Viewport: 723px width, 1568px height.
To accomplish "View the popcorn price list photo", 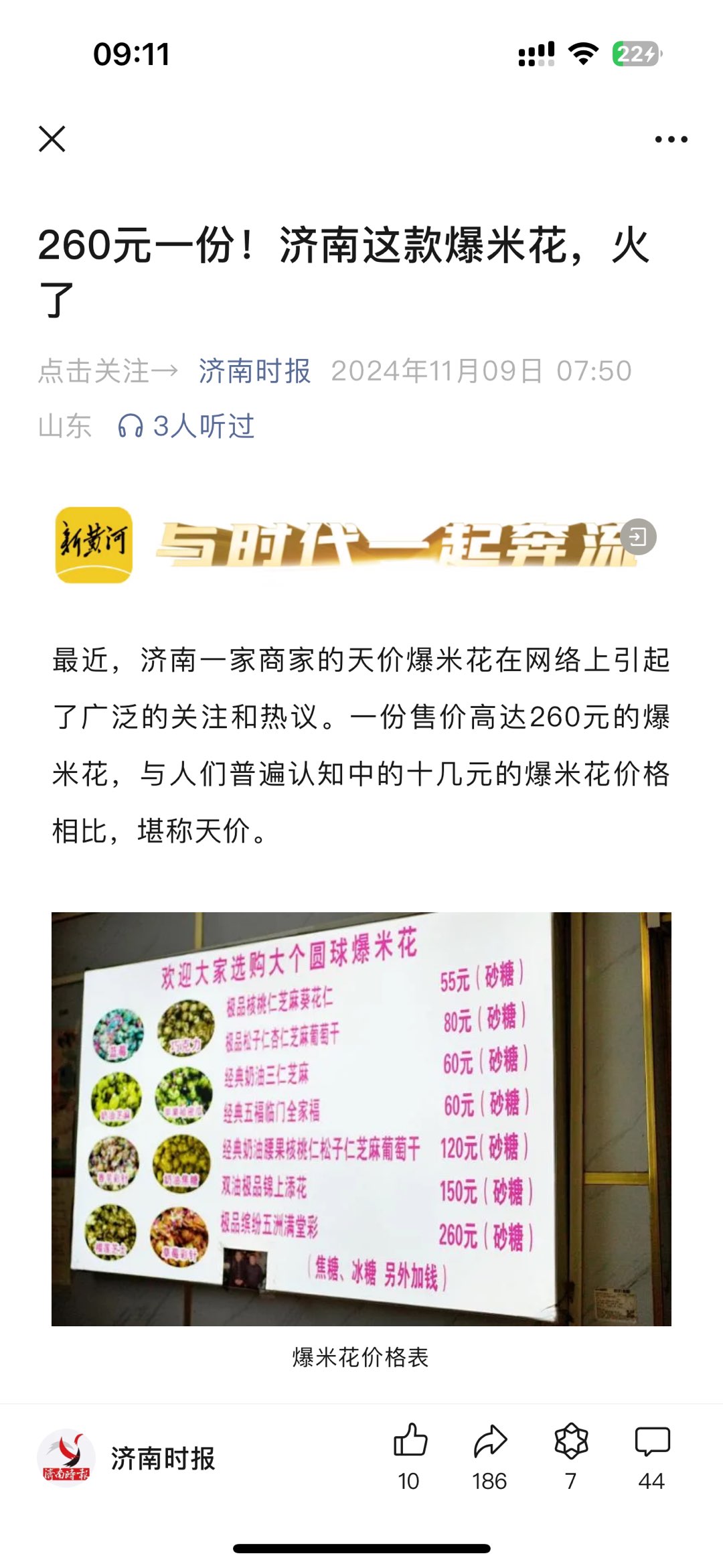I will (x=361, y=1119).
